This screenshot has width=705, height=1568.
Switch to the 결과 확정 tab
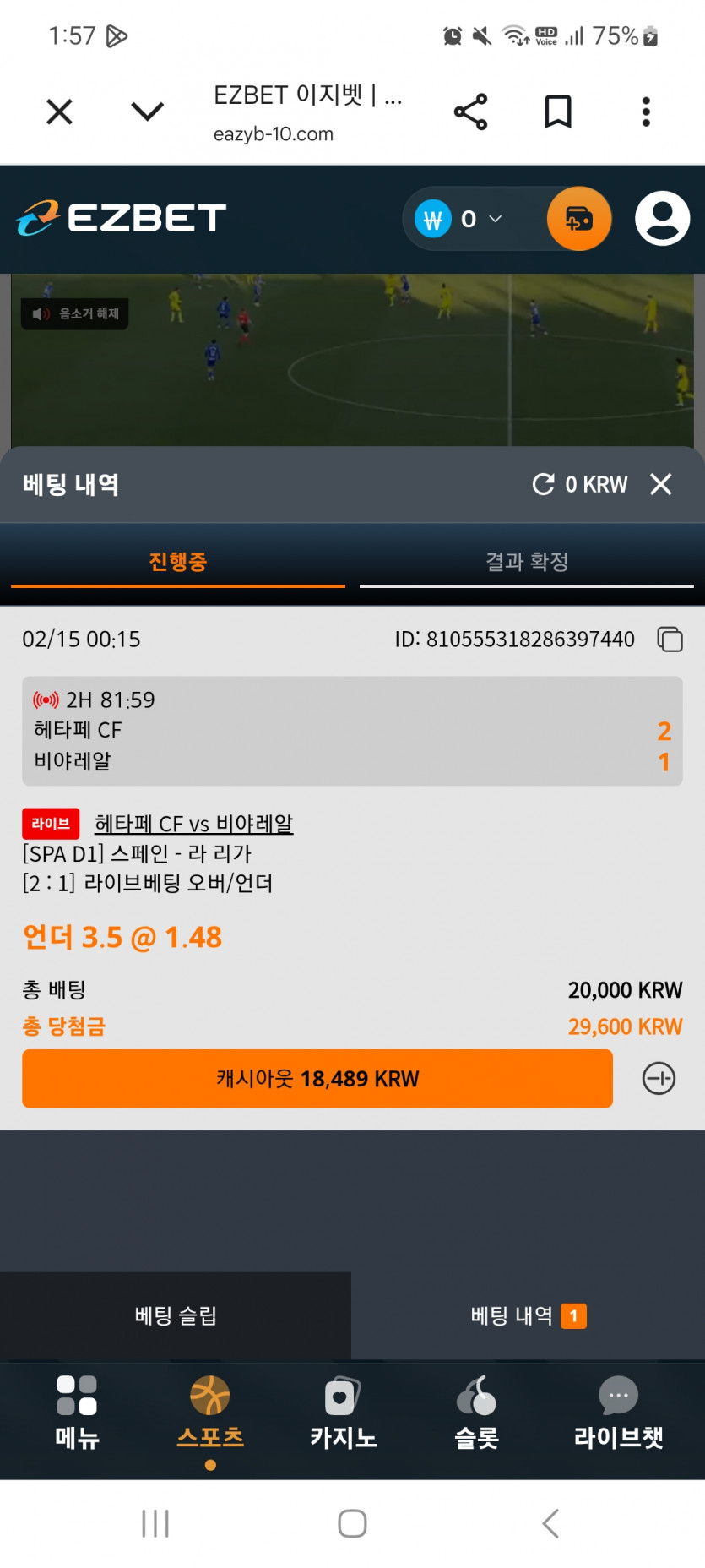click(x=527, y=562)
